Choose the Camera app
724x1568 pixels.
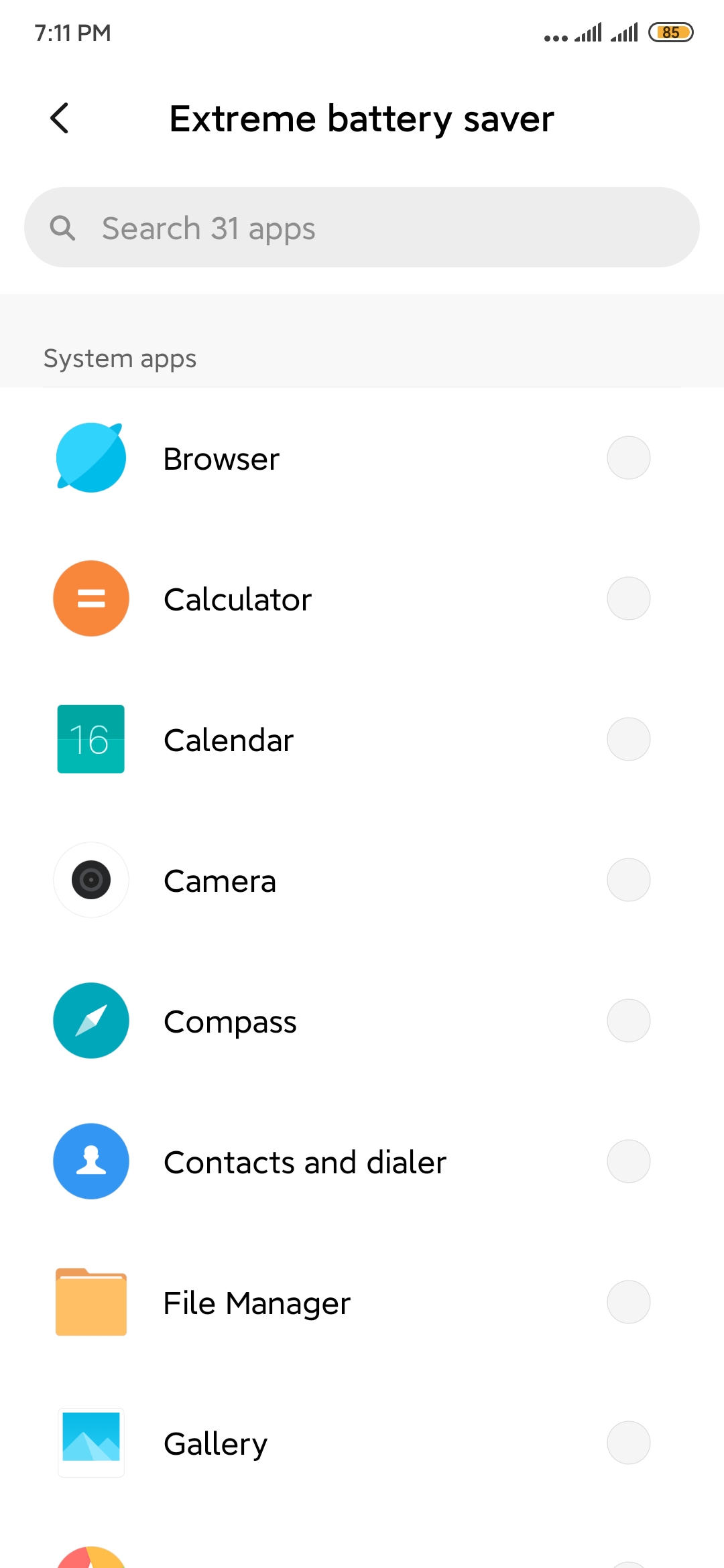628,880
